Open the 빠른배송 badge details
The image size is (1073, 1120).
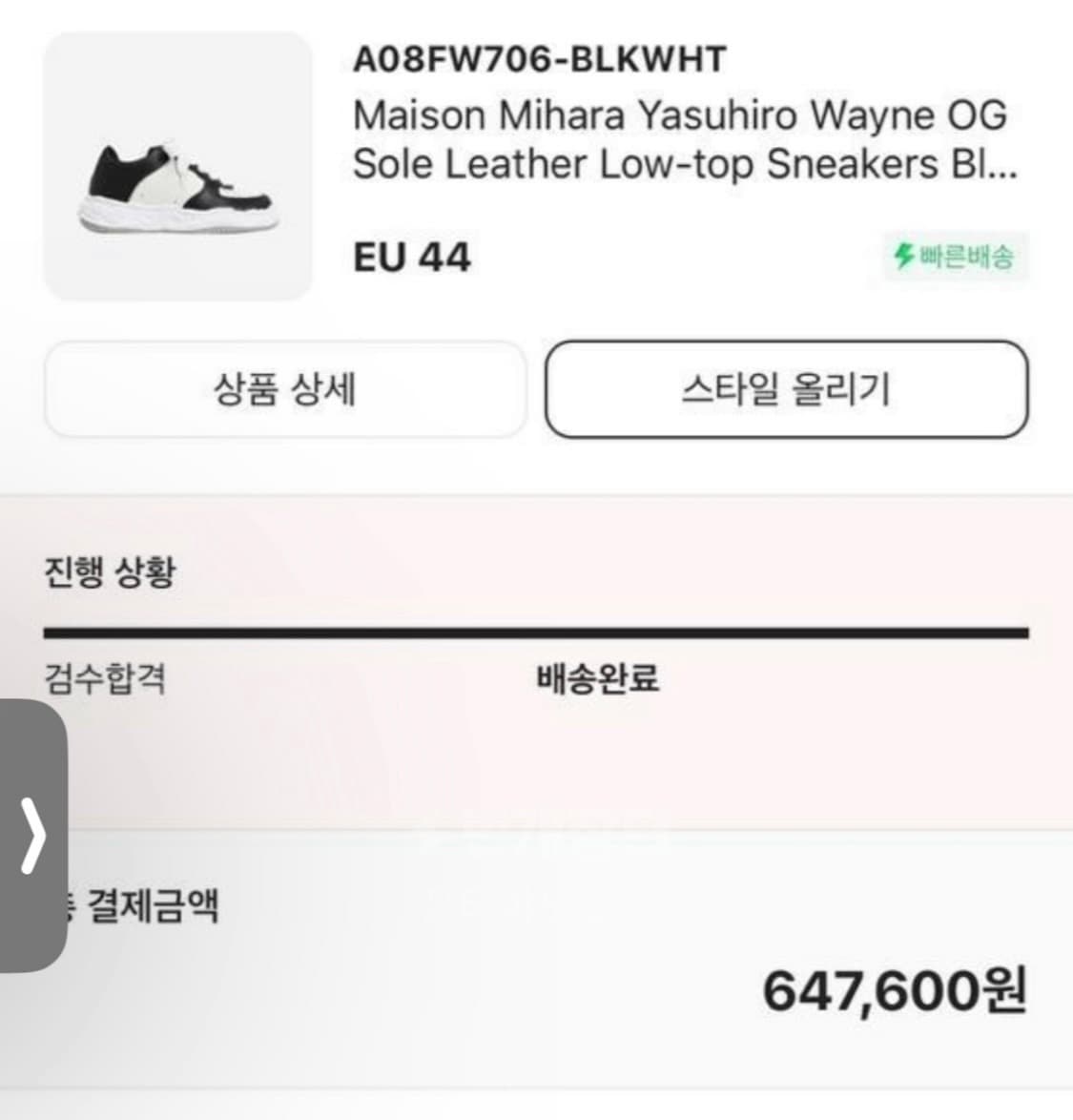pyautogui.click(x=954, y=255)
